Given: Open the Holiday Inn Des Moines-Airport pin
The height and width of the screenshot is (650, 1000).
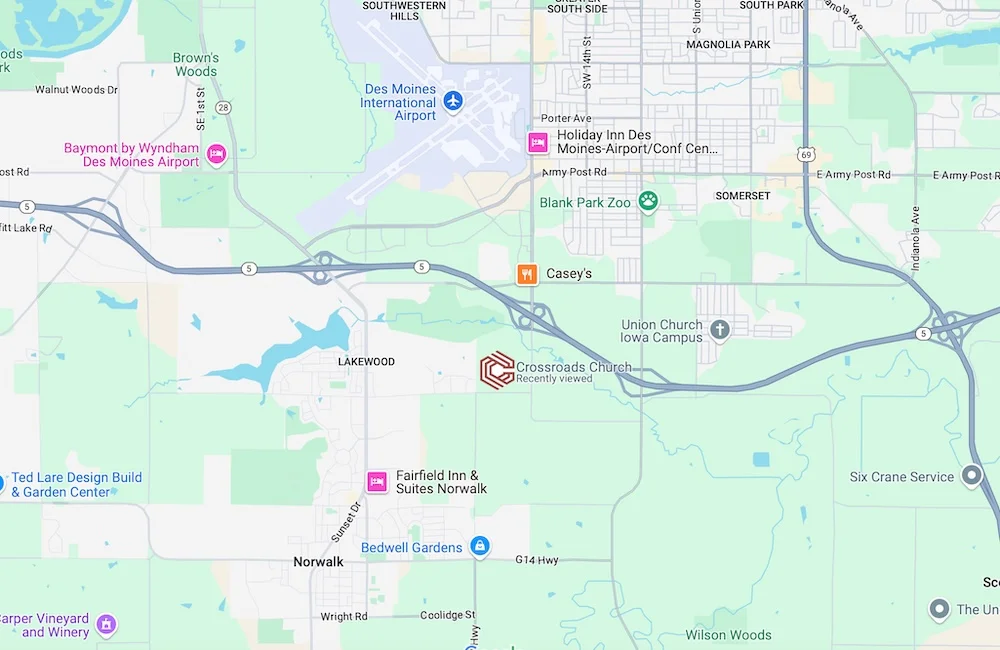Looking at the screenshot, I should tap(537, 143).
